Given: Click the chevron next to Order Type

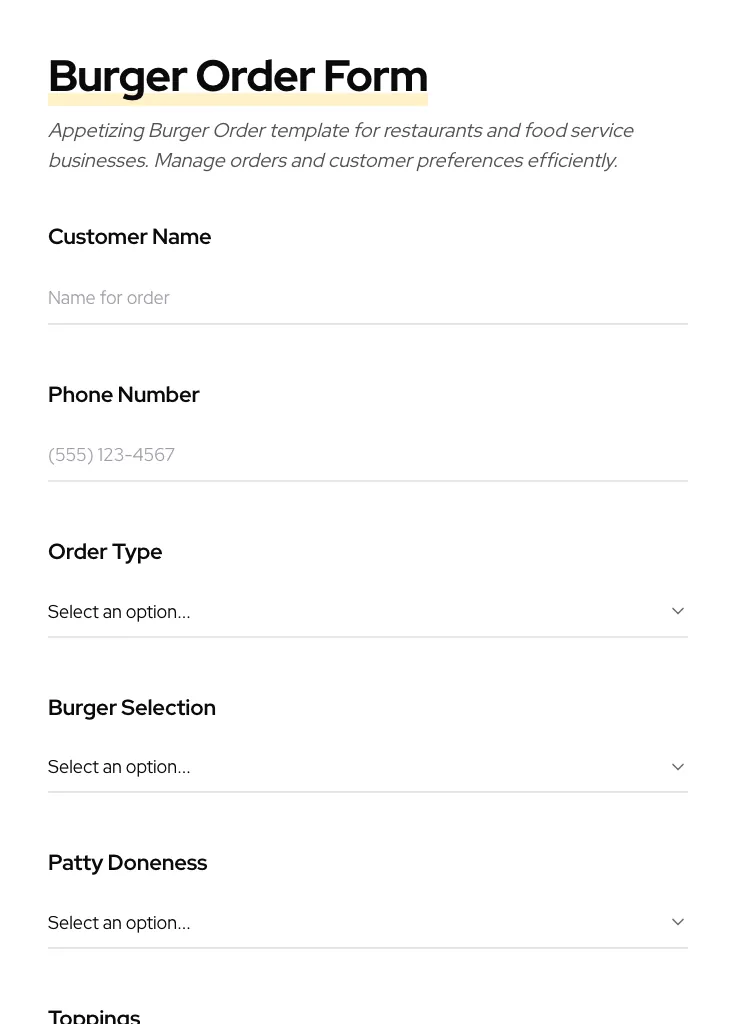Looking at the screenshot, I should (x=678, y=610).
